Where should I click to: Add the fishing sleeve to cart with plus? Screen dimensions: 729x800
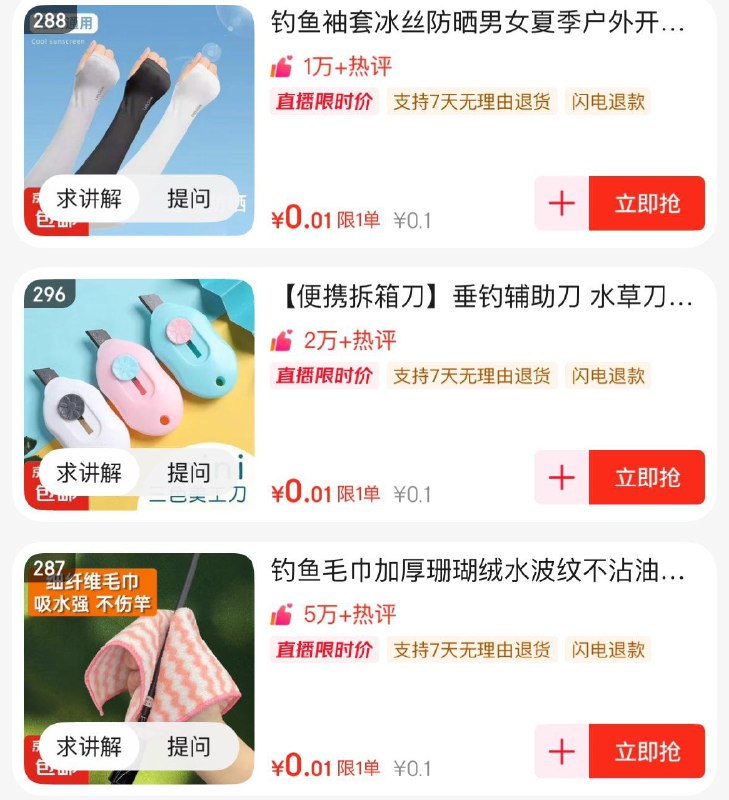pos(562,203)
